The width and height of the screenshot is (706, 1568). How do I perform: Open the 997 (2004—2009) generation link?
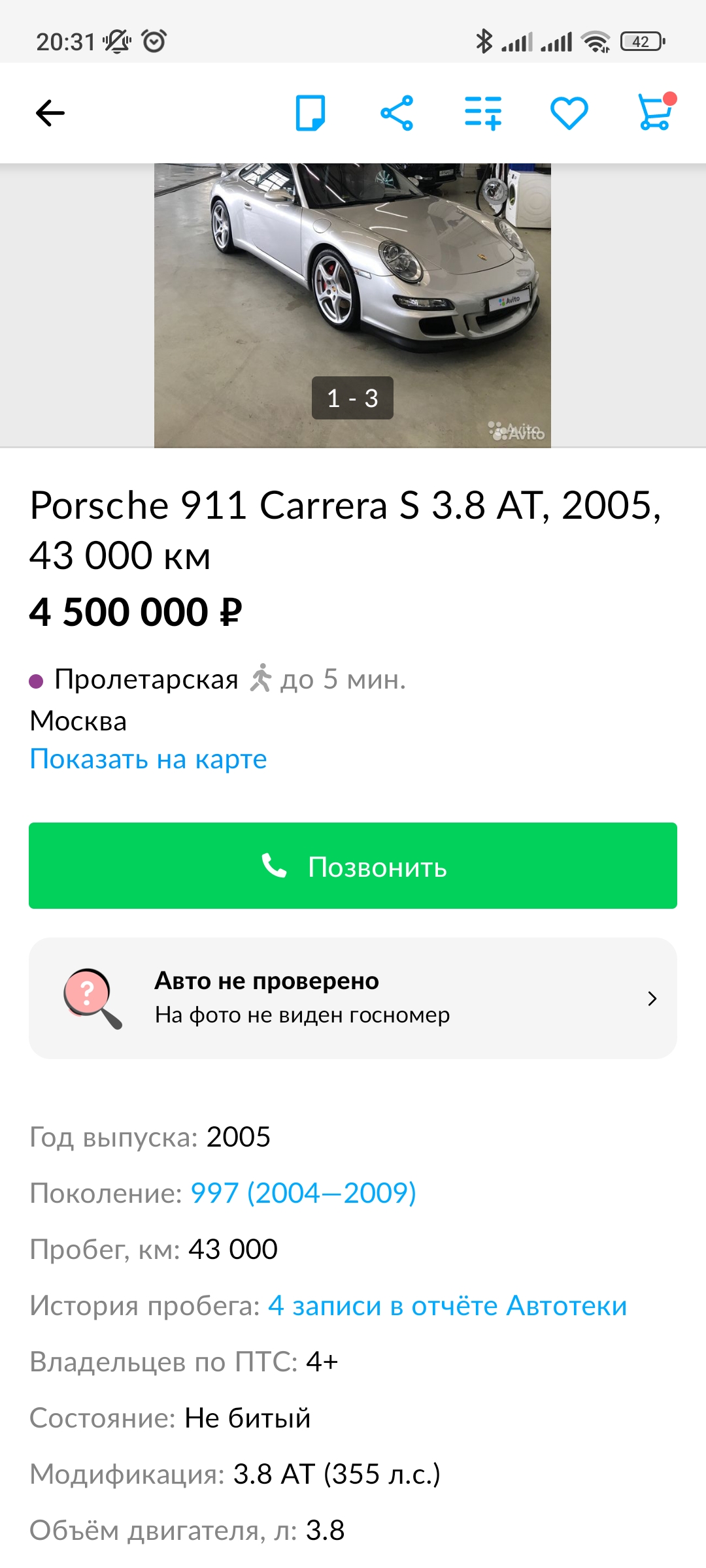(303, 1193)
